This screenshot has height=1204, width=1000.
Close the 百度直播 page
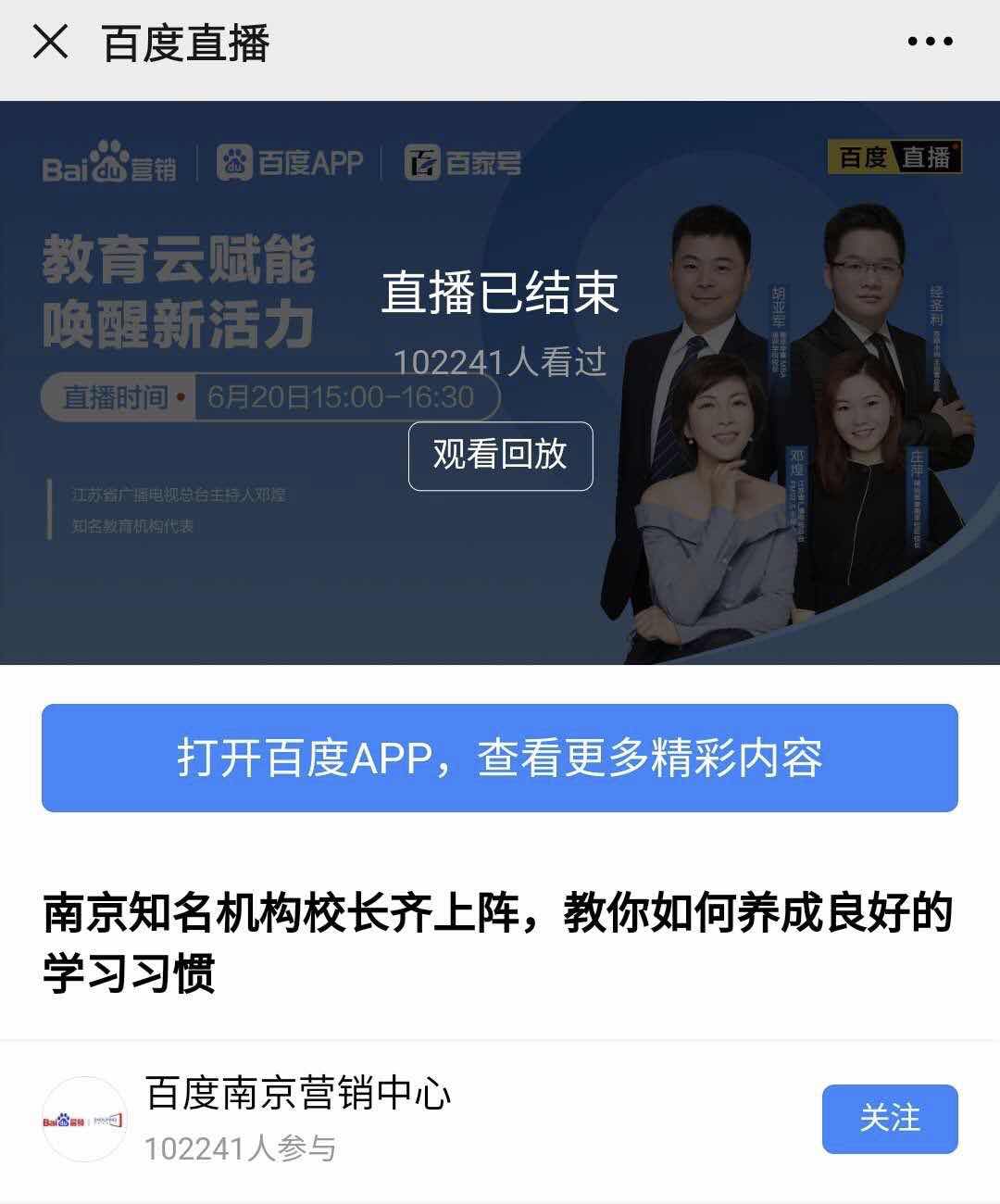(51, 42)
